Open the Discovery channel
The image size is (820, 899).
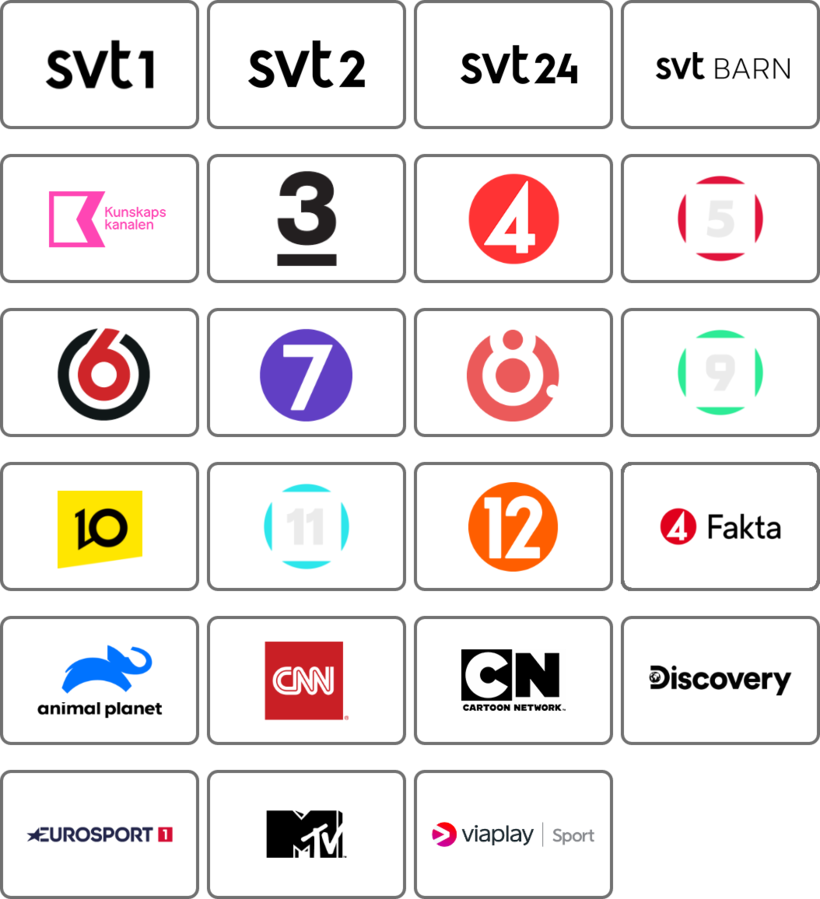(720, 680)
